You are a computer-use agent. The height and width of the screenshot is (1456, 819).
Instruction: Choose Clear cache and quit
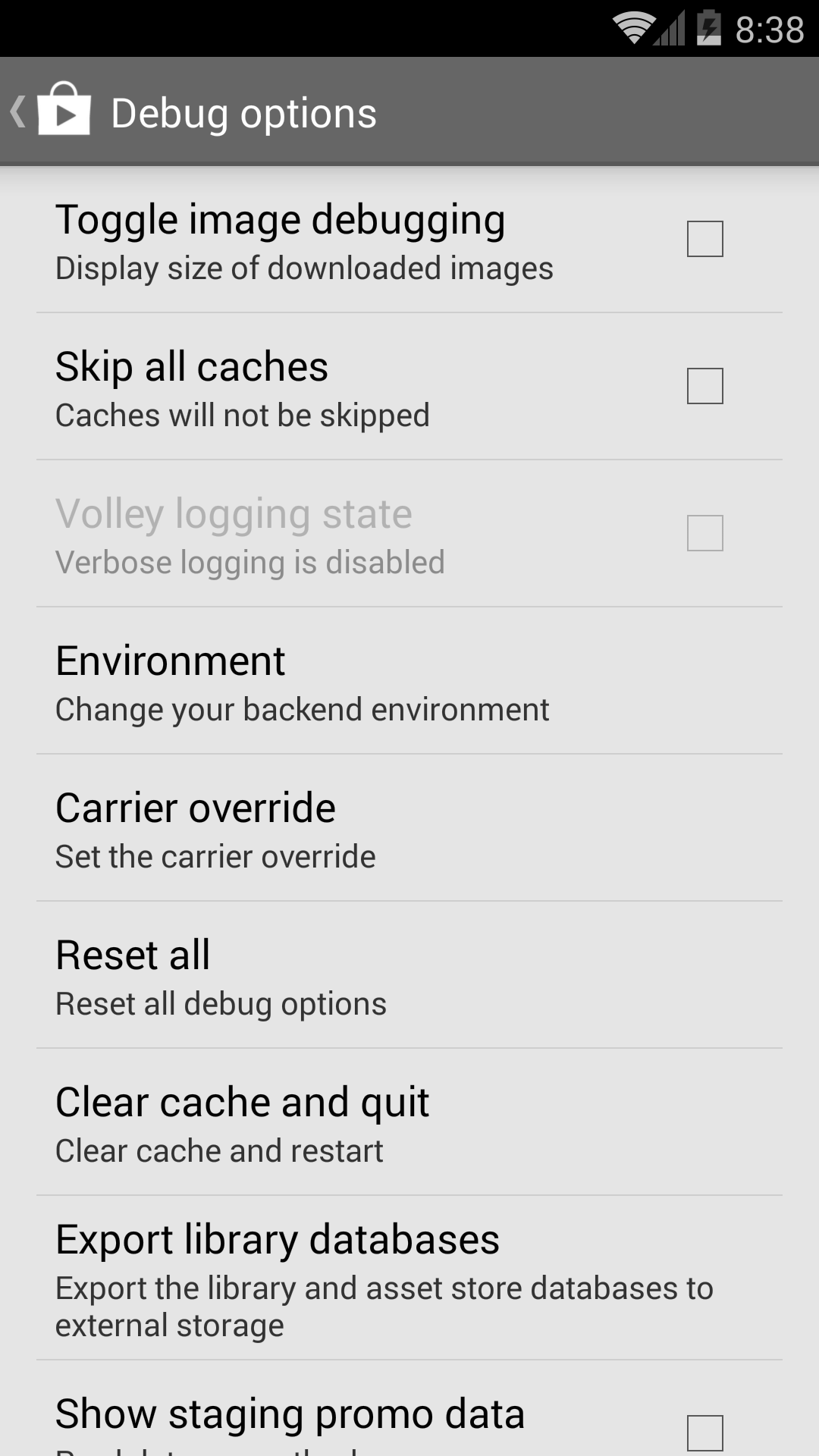pyautogui.click(x=409, y=1122)
